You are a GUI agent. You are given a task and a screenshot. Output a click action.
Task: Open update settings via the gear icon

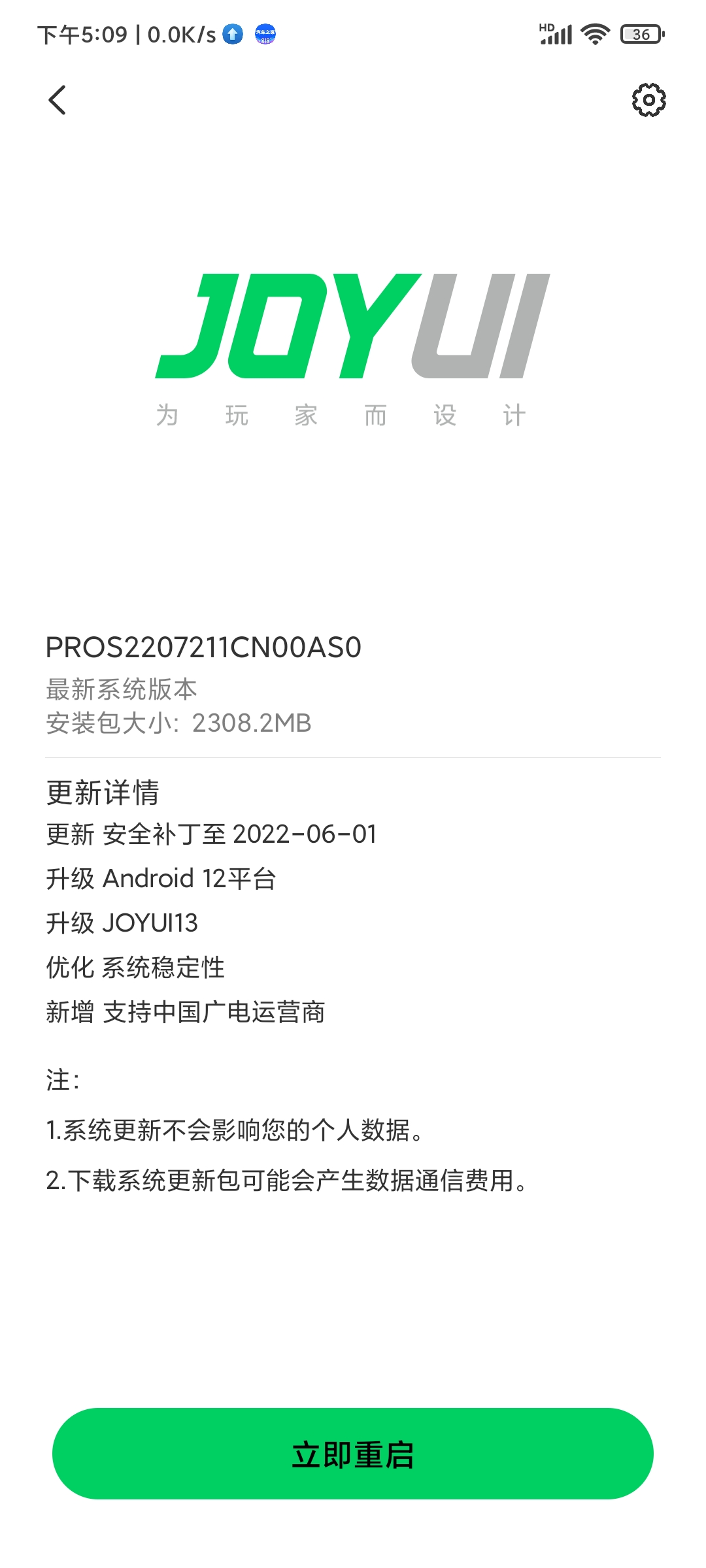point(648,100)
